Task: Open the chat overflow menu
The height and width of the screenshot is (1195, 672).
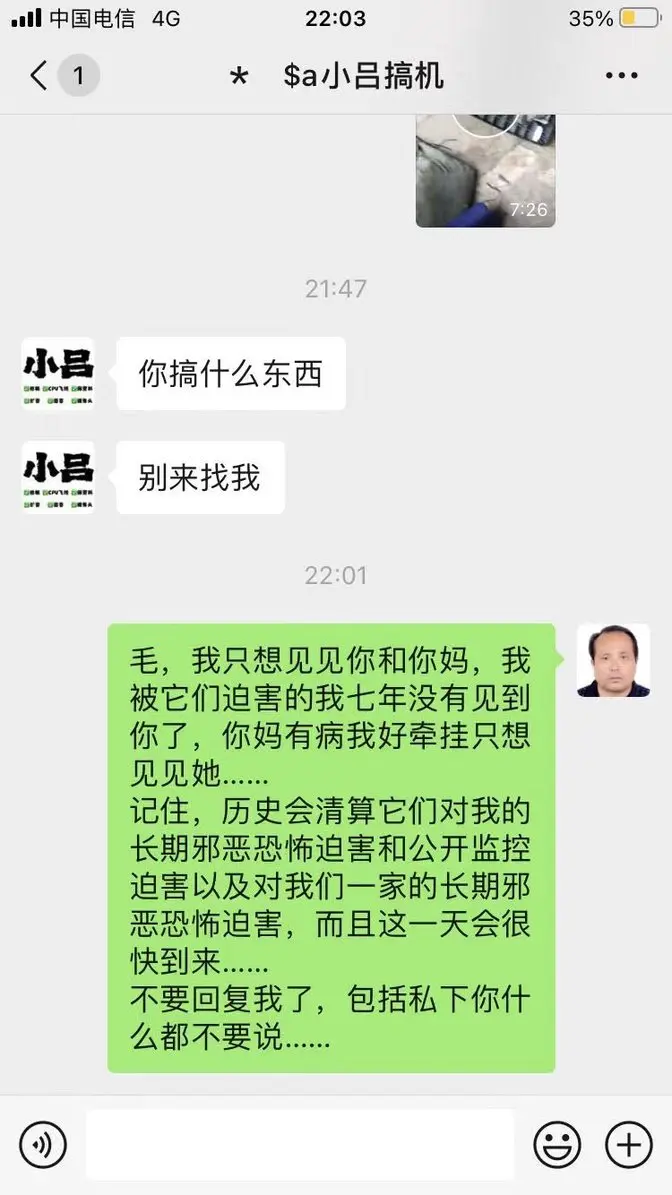Action: tap(621, 76)
